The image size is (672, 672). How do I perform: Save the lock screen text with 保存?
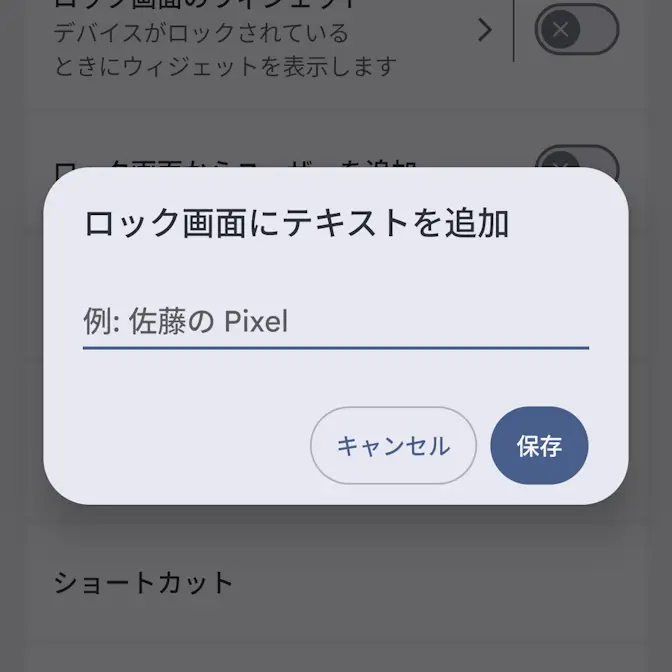click(x=539, y=446)
